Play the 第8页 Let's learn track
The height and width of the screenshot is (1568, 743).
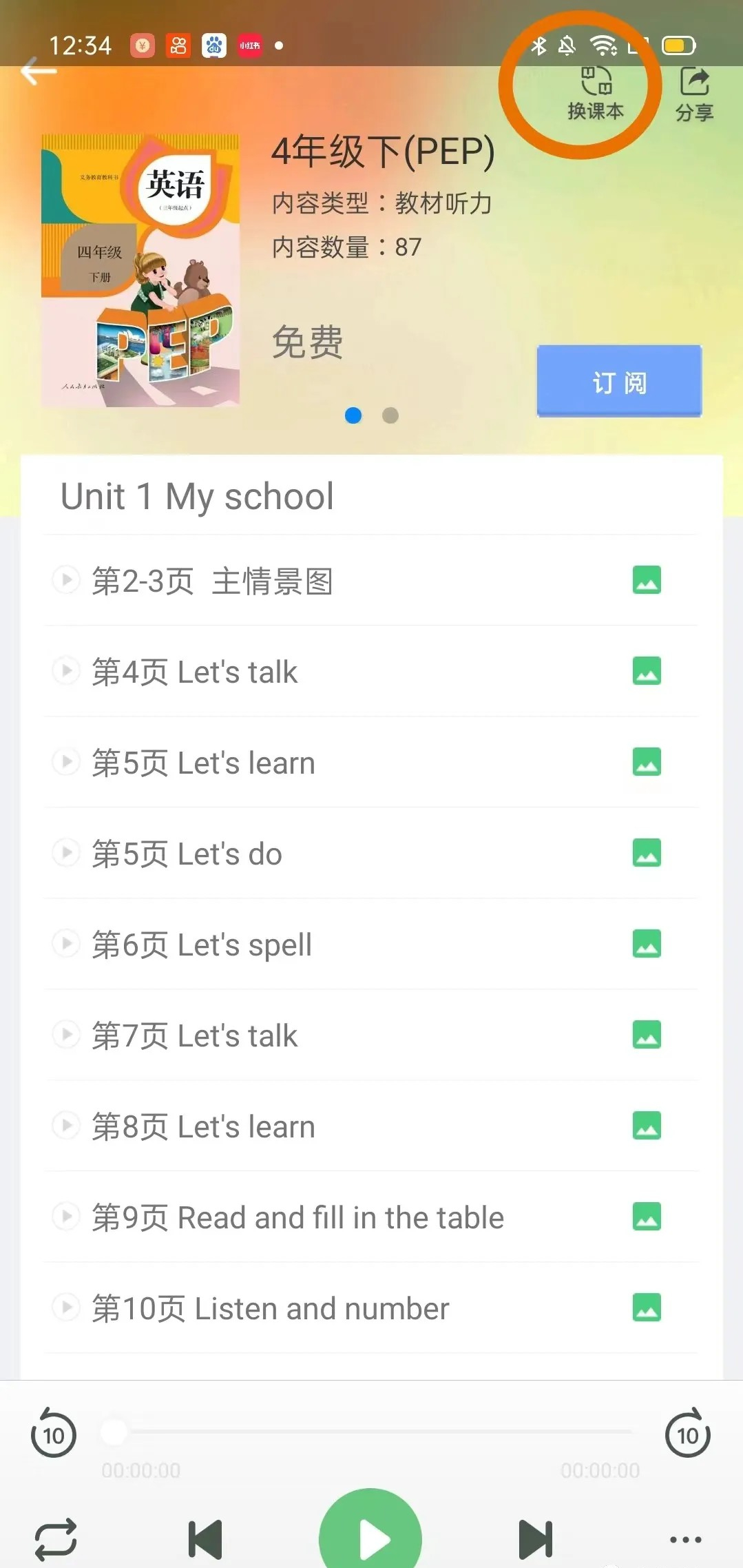point(66,1125)
